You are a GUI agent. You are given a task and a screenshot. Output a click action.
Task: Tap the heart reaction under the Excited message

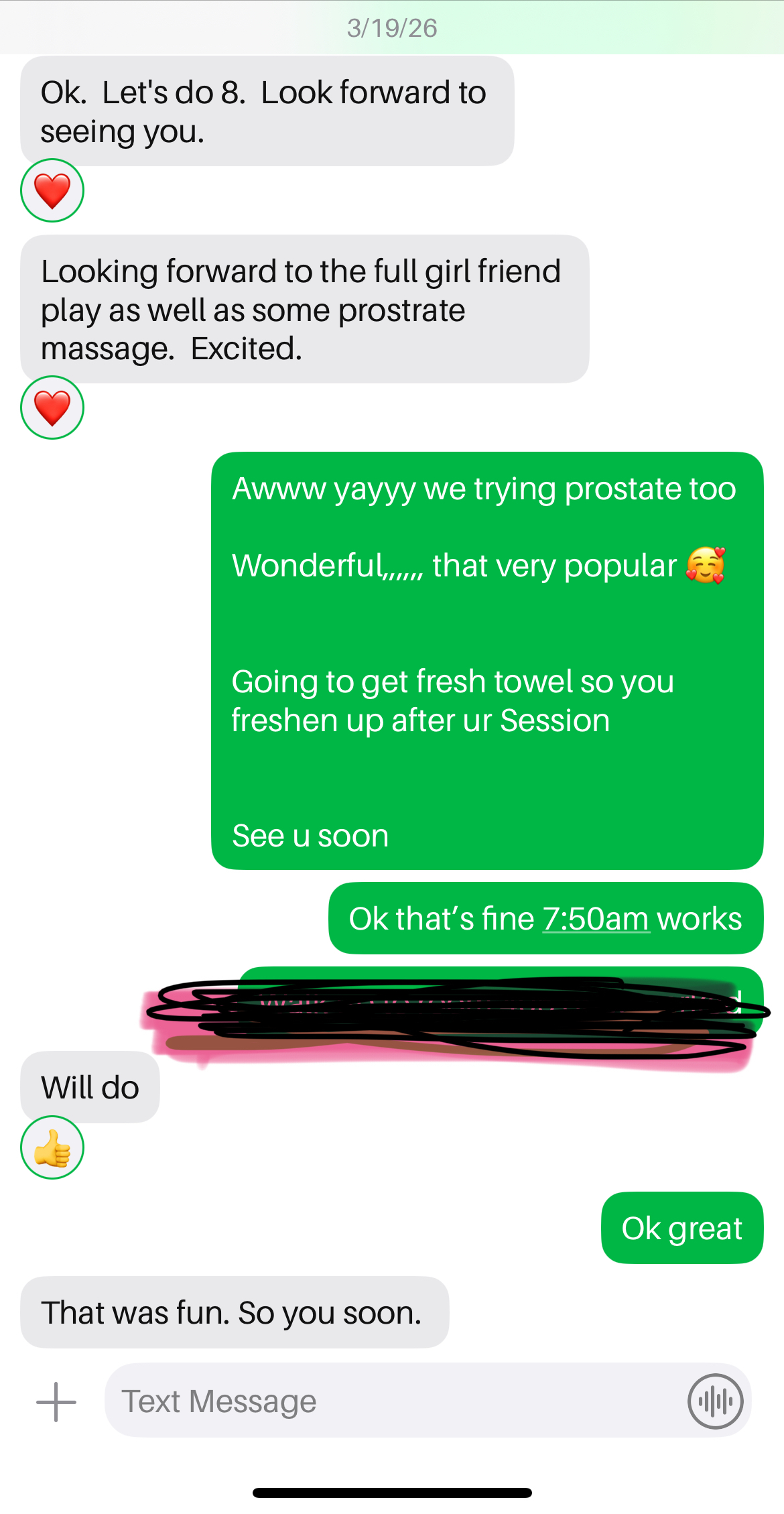[x=52, y=407]
